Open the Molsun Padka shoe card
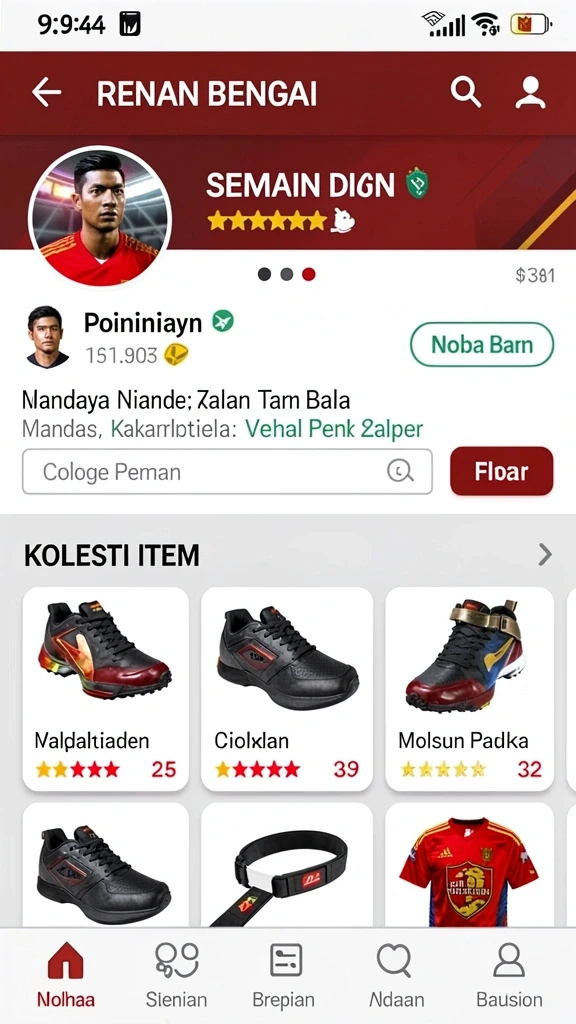The image size is (576, 1024). click(470, 689)
